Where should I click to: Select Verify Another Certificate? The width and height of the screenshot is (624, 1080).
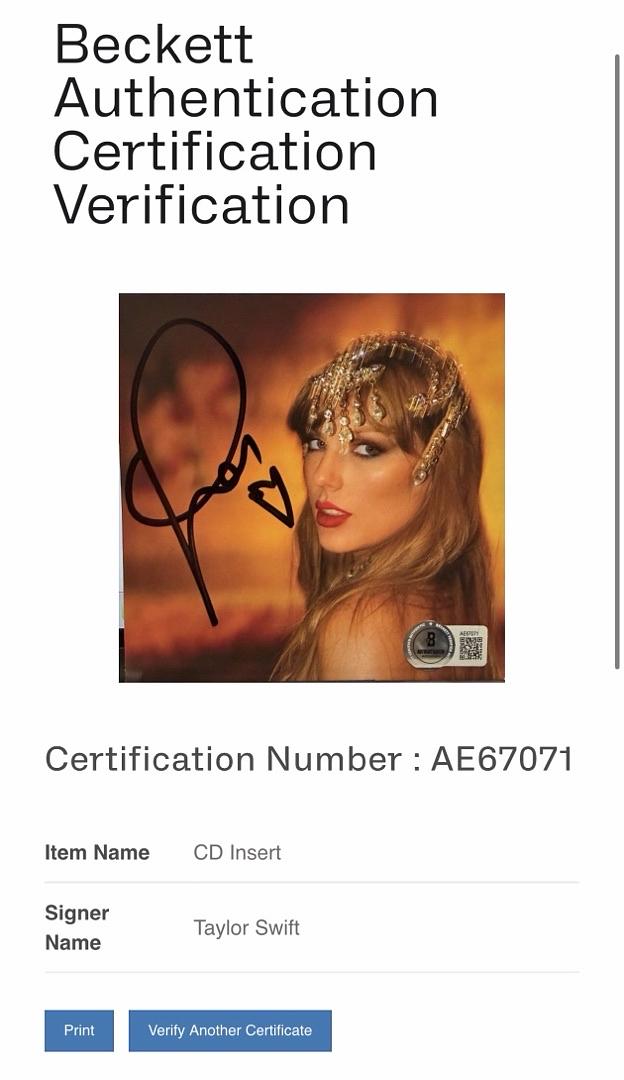[230, 1030]
